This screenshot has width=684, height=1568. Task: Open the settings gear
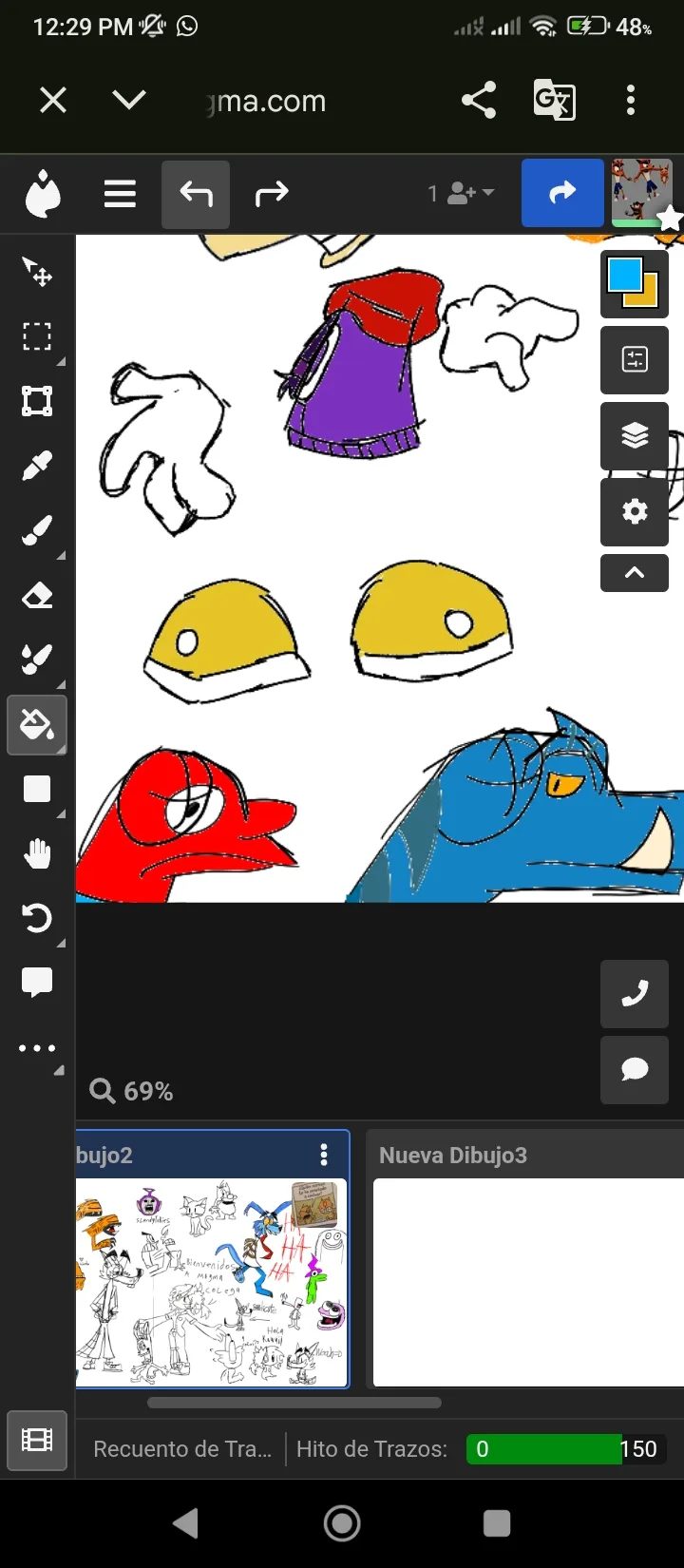pos(634,511)
